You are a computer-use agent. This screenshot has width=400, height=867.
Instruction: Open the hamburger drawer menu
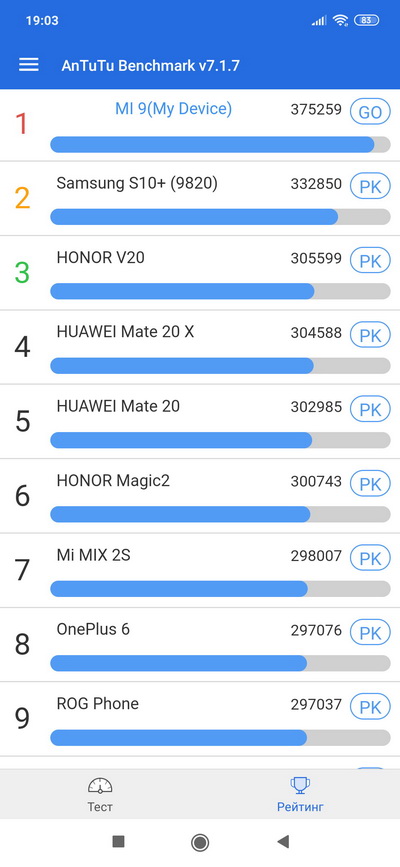click(29, 65)
